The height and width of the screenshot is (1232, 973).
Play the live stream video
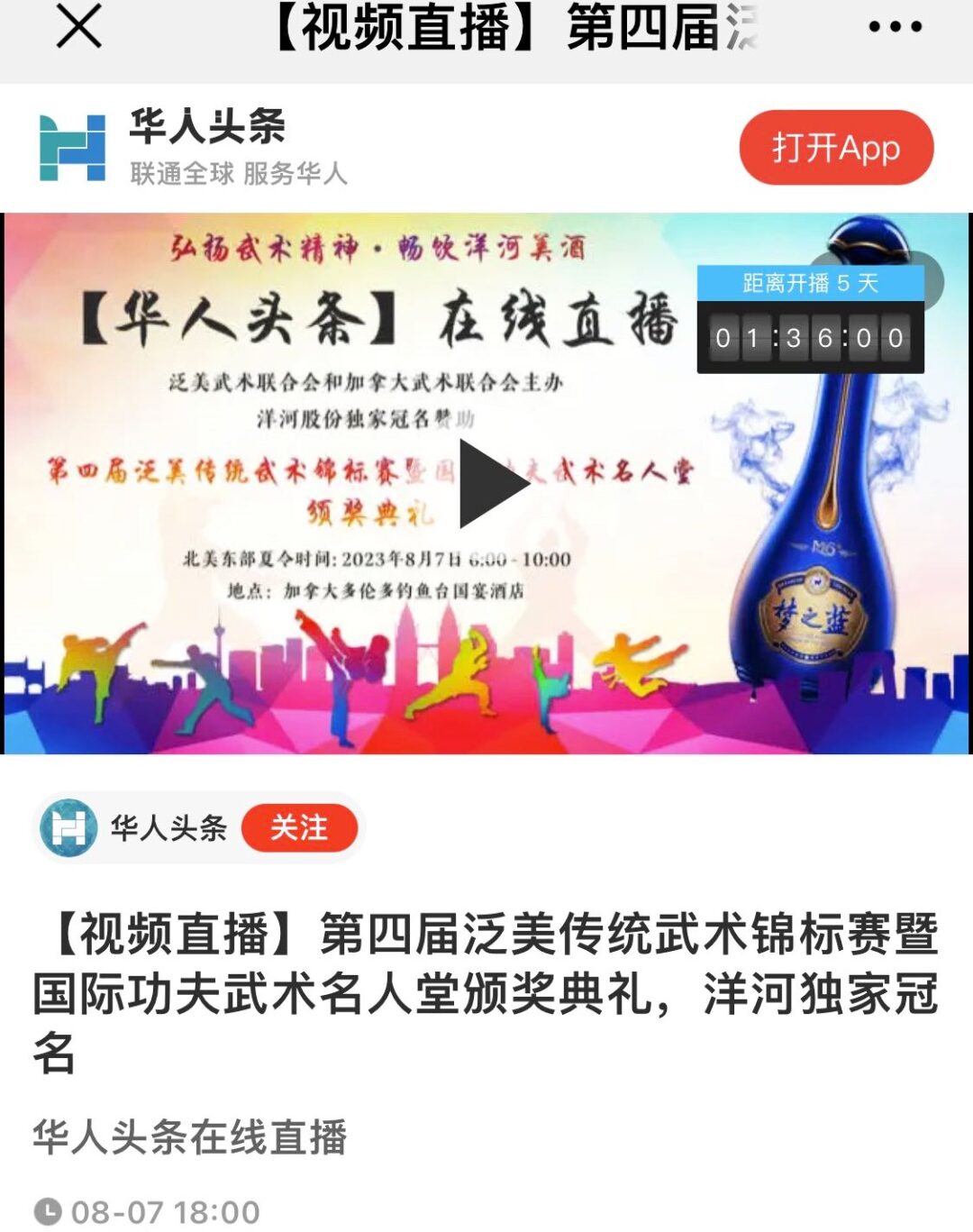tap(492, 483)
